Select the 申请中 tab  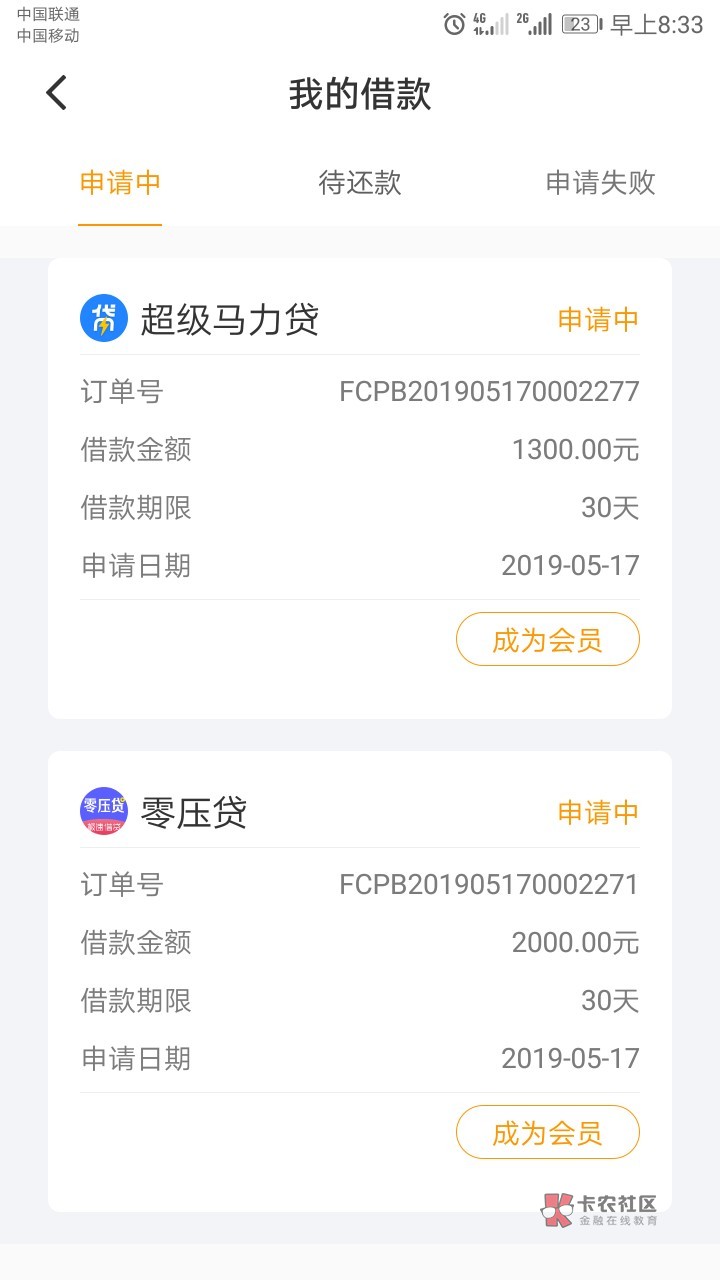[120, 183]
